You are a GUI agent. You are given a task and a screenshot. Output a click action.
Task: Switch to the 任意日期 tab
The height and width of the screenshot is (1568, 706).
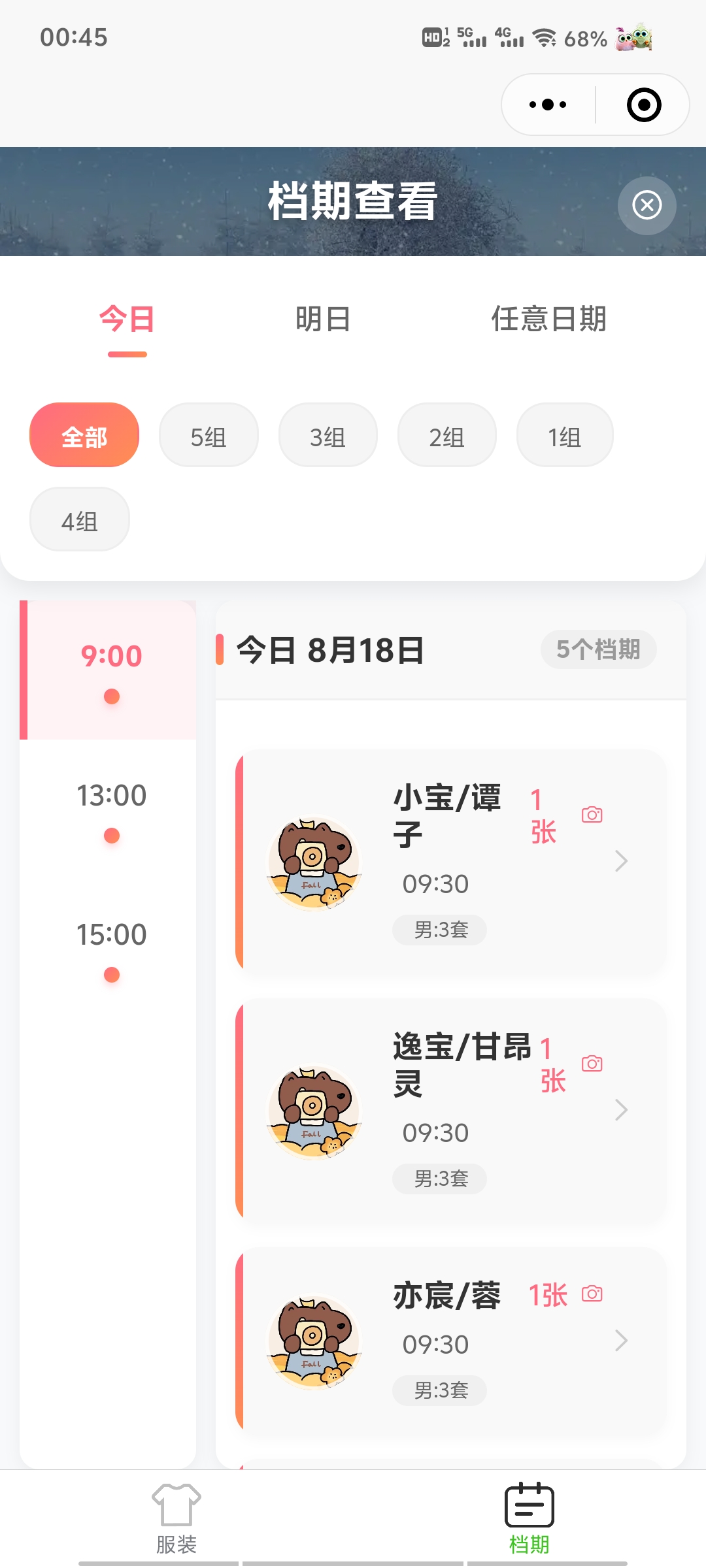(548, 319)
